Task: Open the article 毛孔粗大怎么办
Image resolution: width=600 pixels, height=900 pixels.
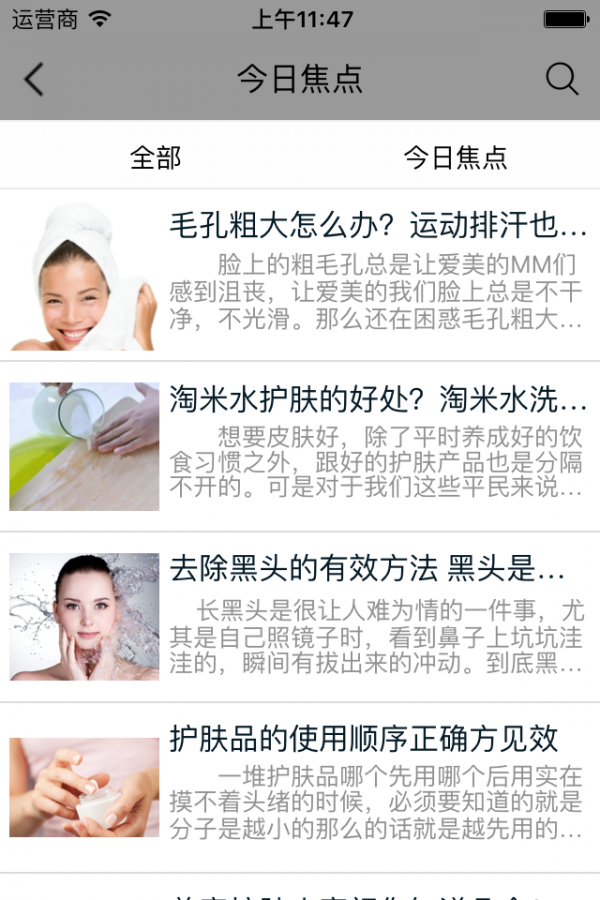Action: 378,226
